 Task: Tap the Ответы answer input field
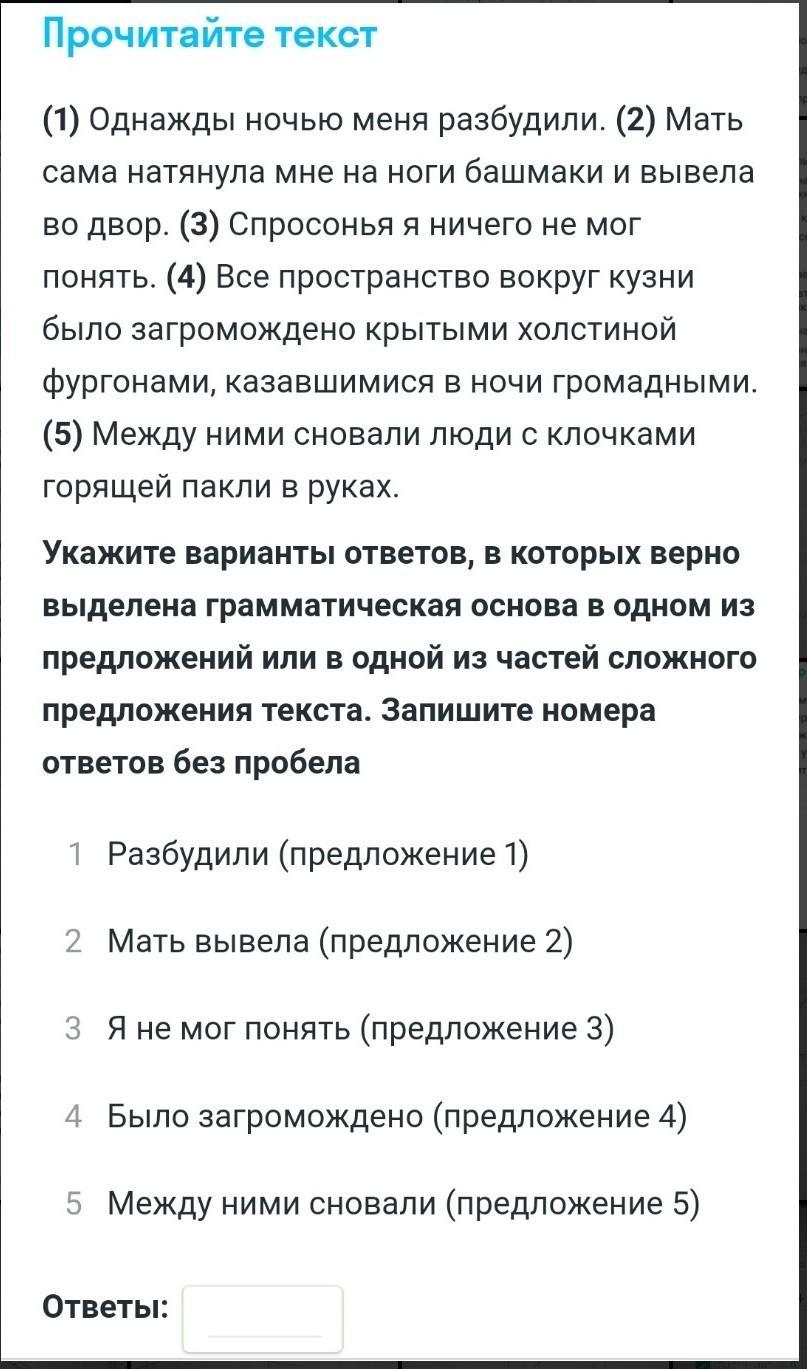click(x=263, y=1318)
